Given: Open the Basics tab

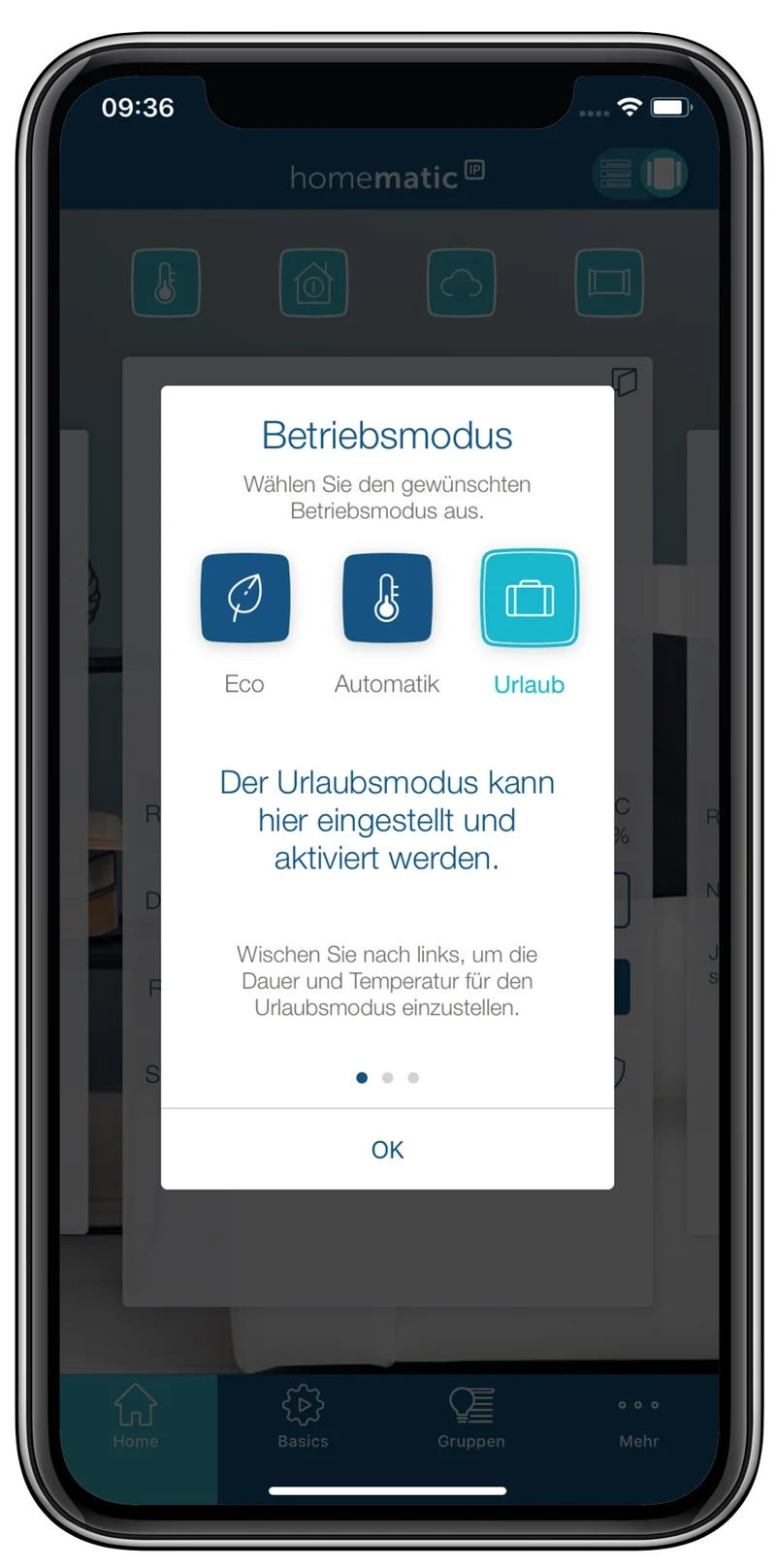Looking at the screenshot, I should pos(303,1417).
